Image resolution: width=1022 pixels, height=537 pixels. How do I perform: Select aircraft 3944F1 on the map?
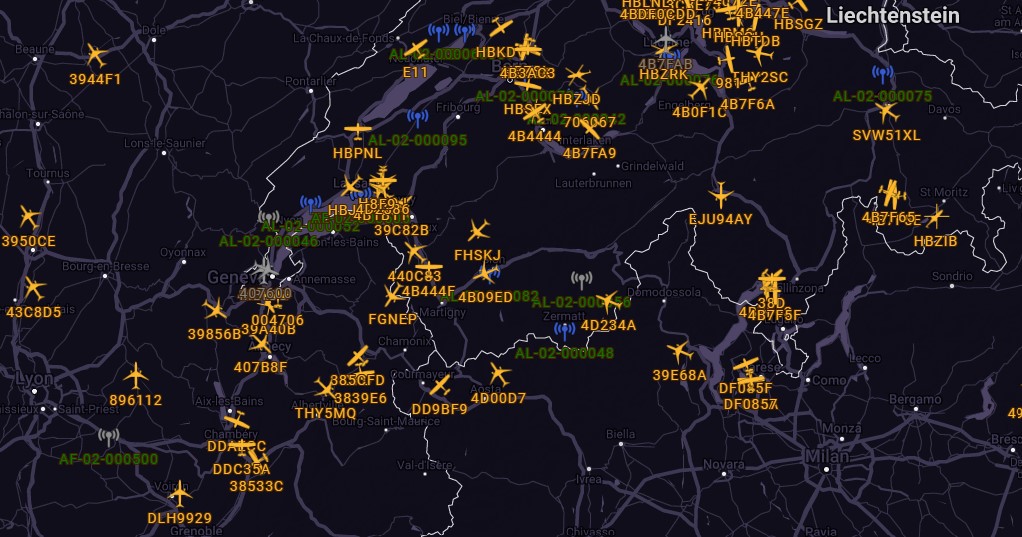click(x=96, y=54)
